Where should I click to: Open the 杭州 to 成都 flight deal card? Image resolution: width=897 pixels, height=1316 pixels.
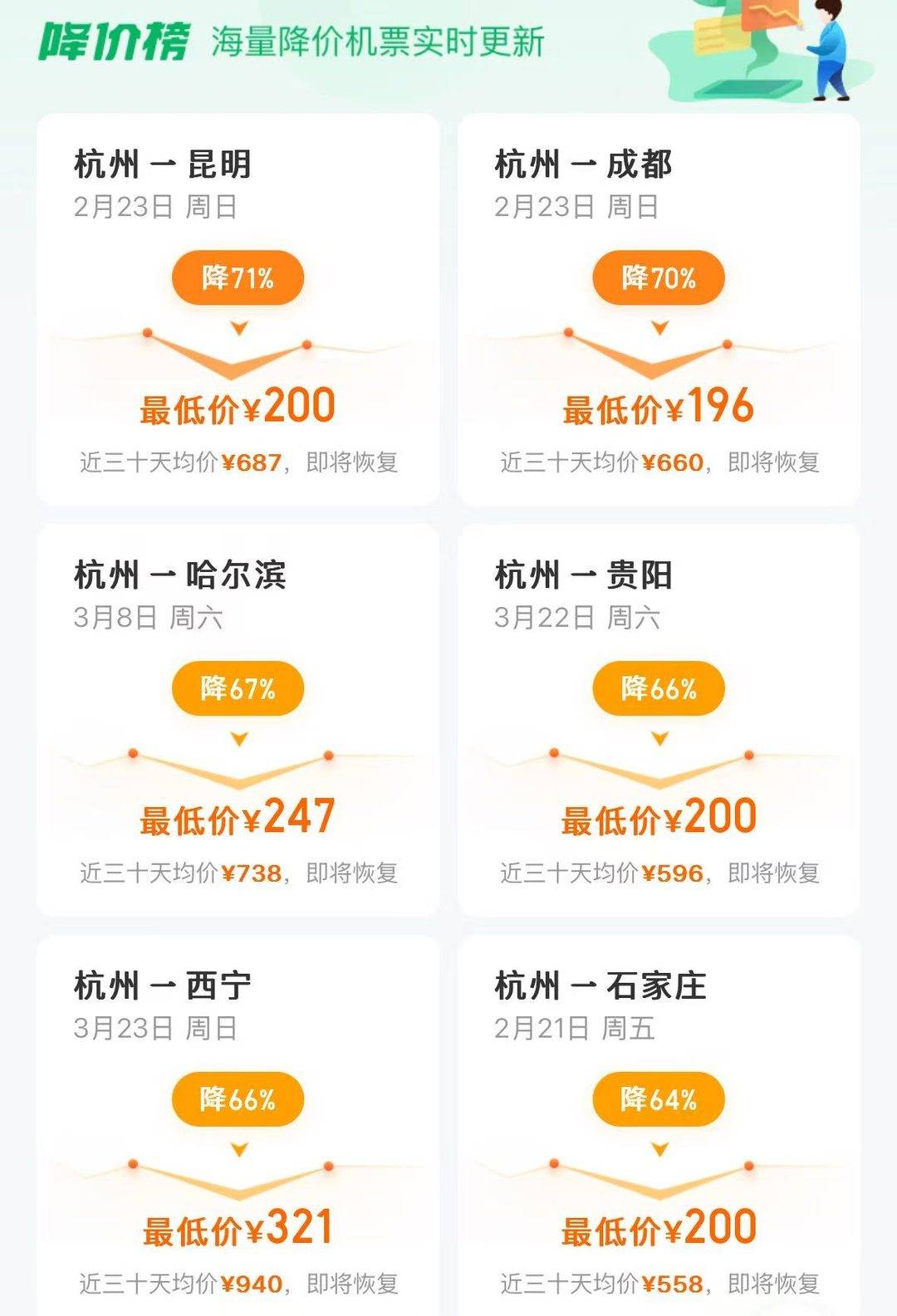pos(659,310)
